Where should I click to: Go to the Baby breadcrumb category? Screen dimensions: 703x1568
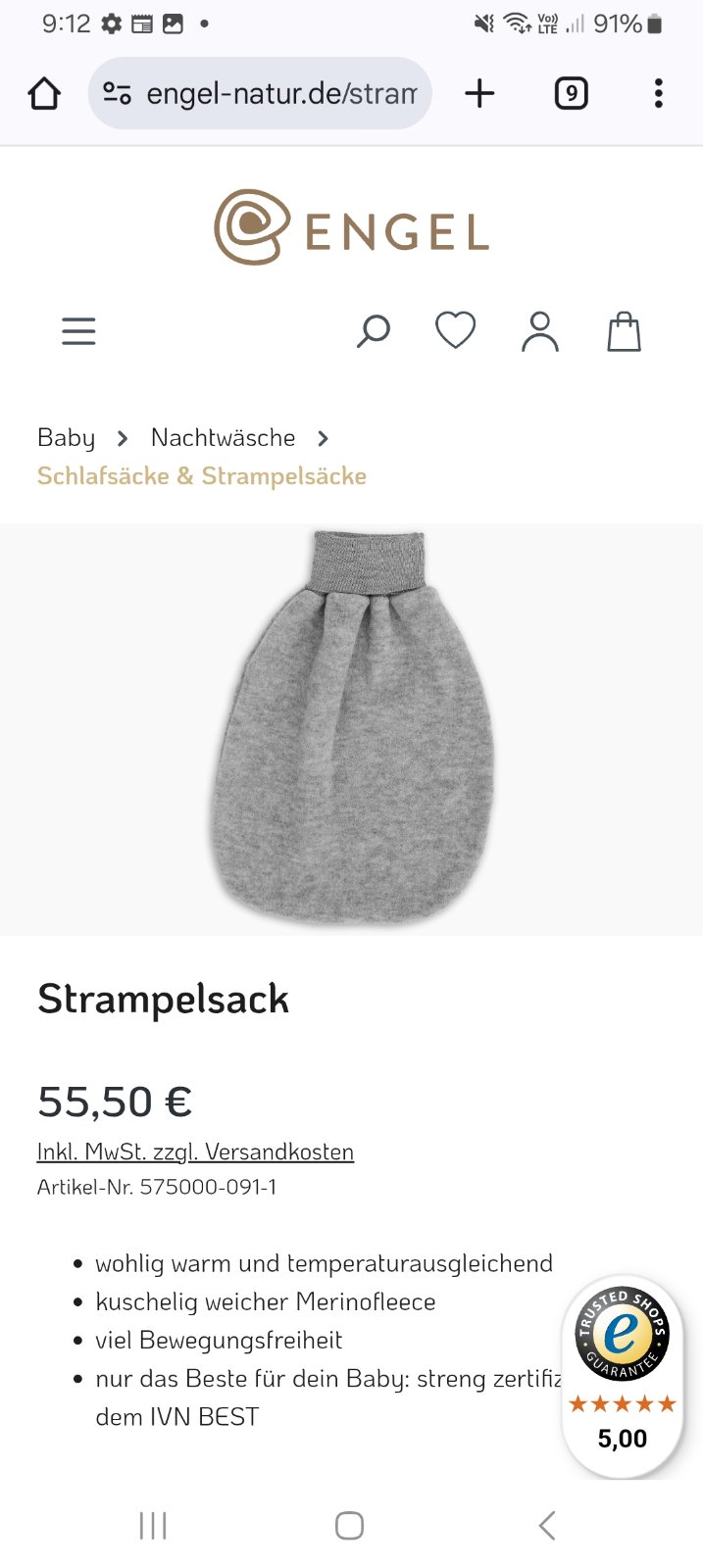click(x=66, y=438)
